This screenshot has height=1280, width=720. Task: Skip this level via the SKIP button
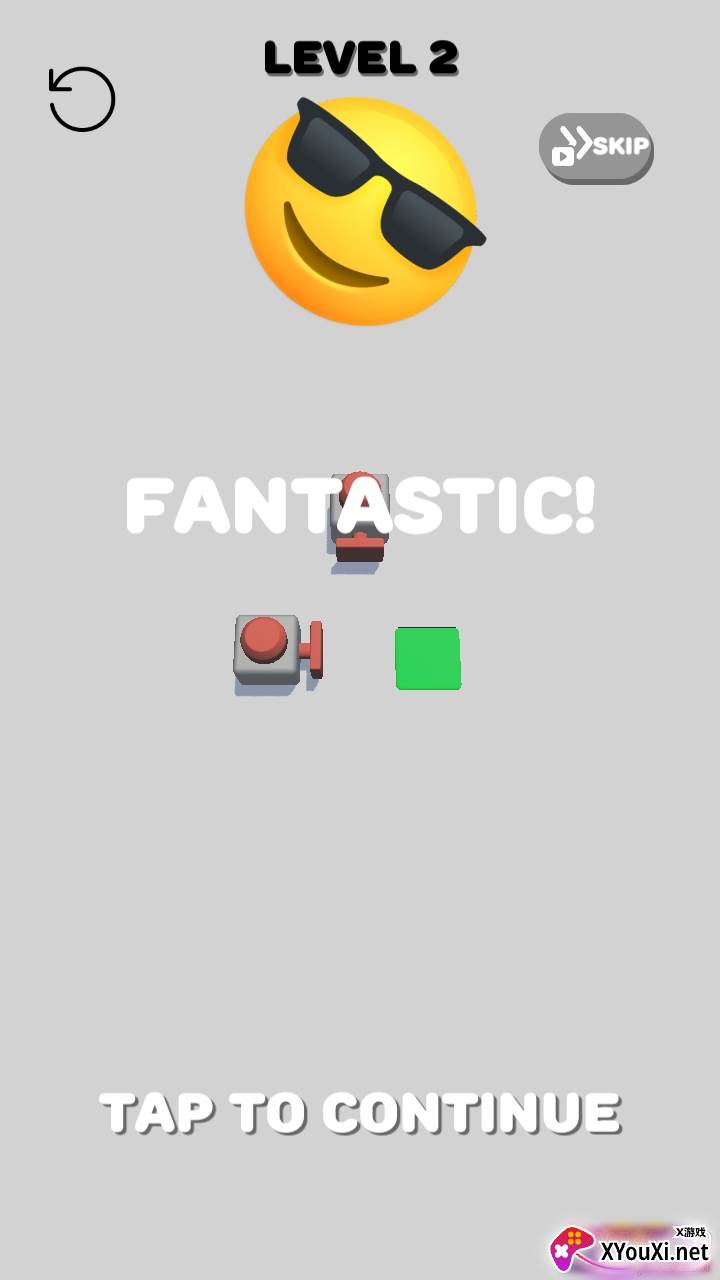[596, 148]
